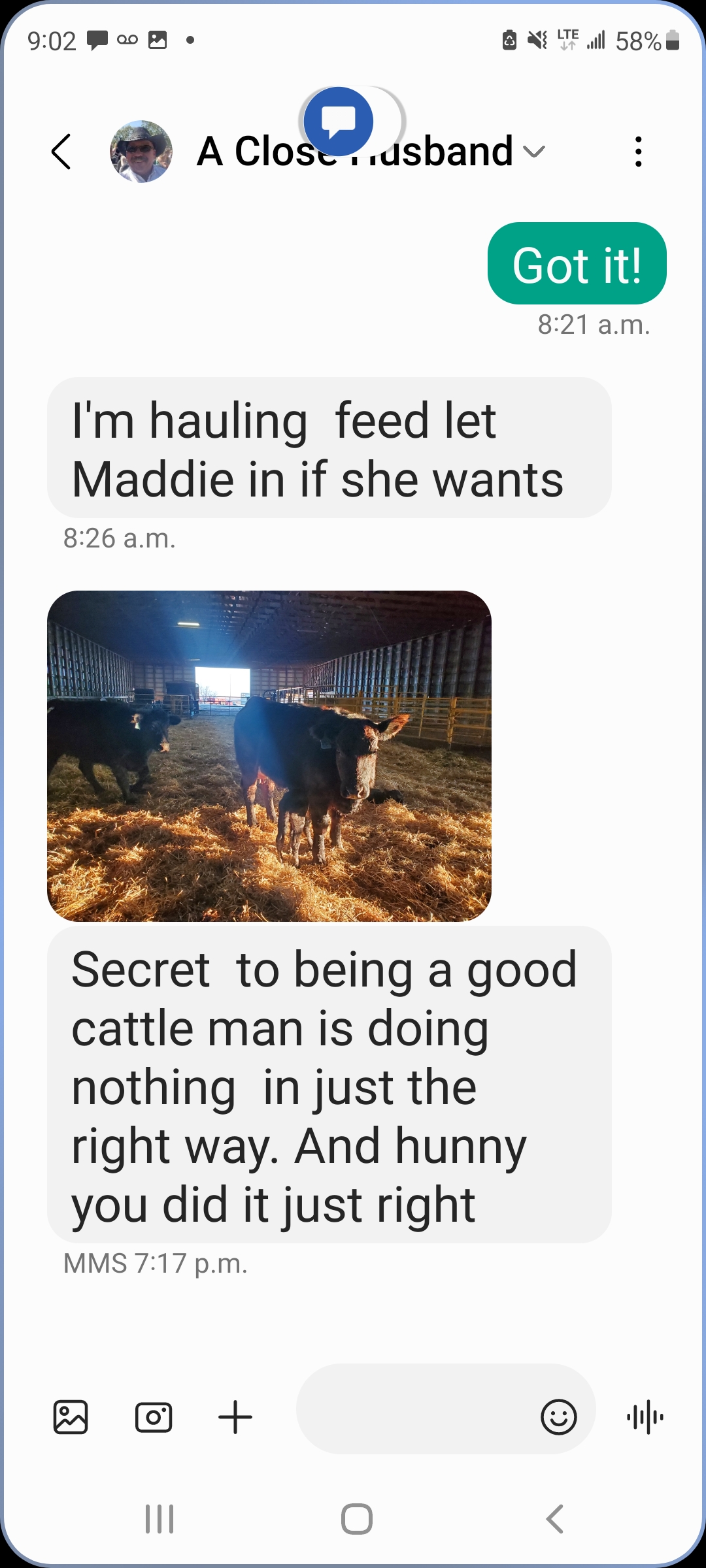Go back to the conversations list
706x1568 pixels.
coord(61,152)
